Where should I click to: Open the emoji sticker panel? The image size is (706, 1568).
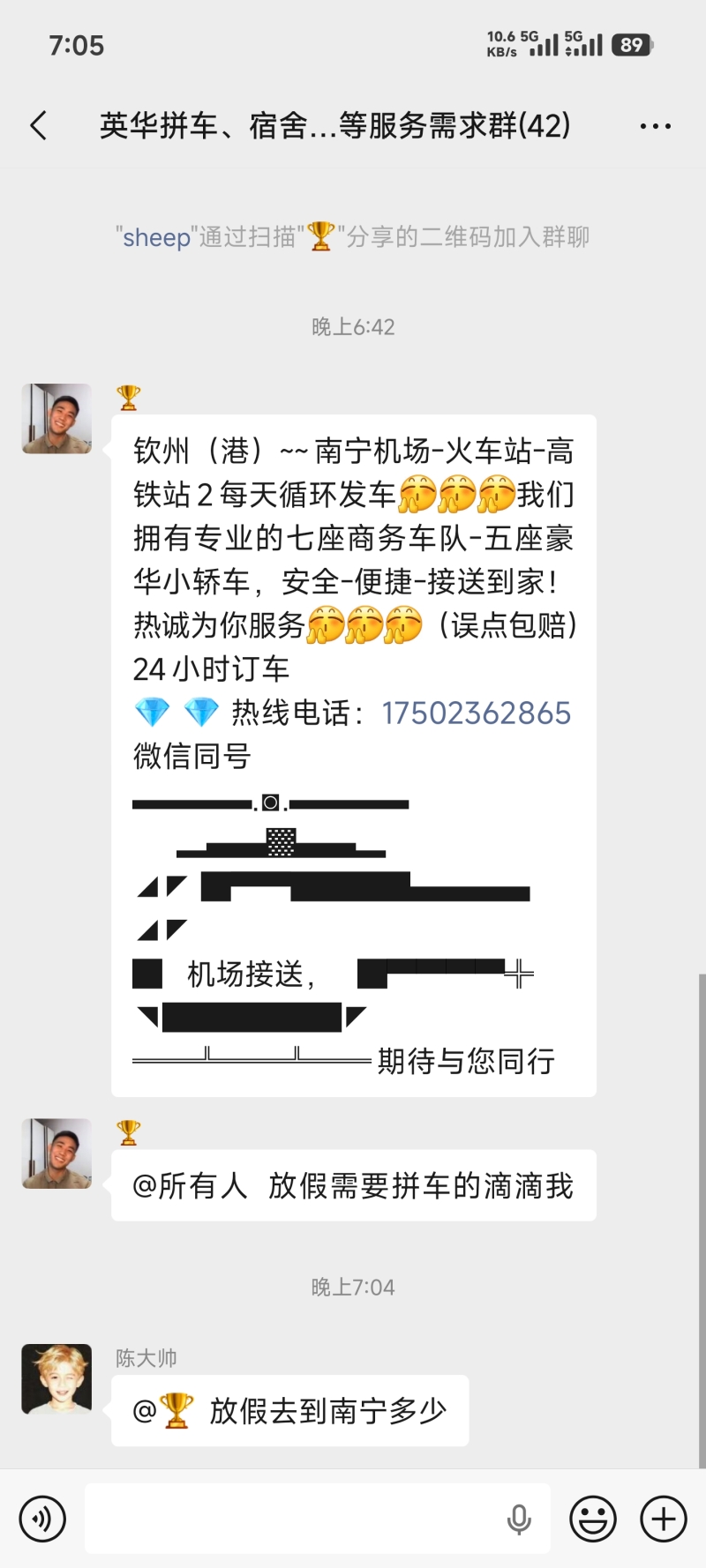592,1519
